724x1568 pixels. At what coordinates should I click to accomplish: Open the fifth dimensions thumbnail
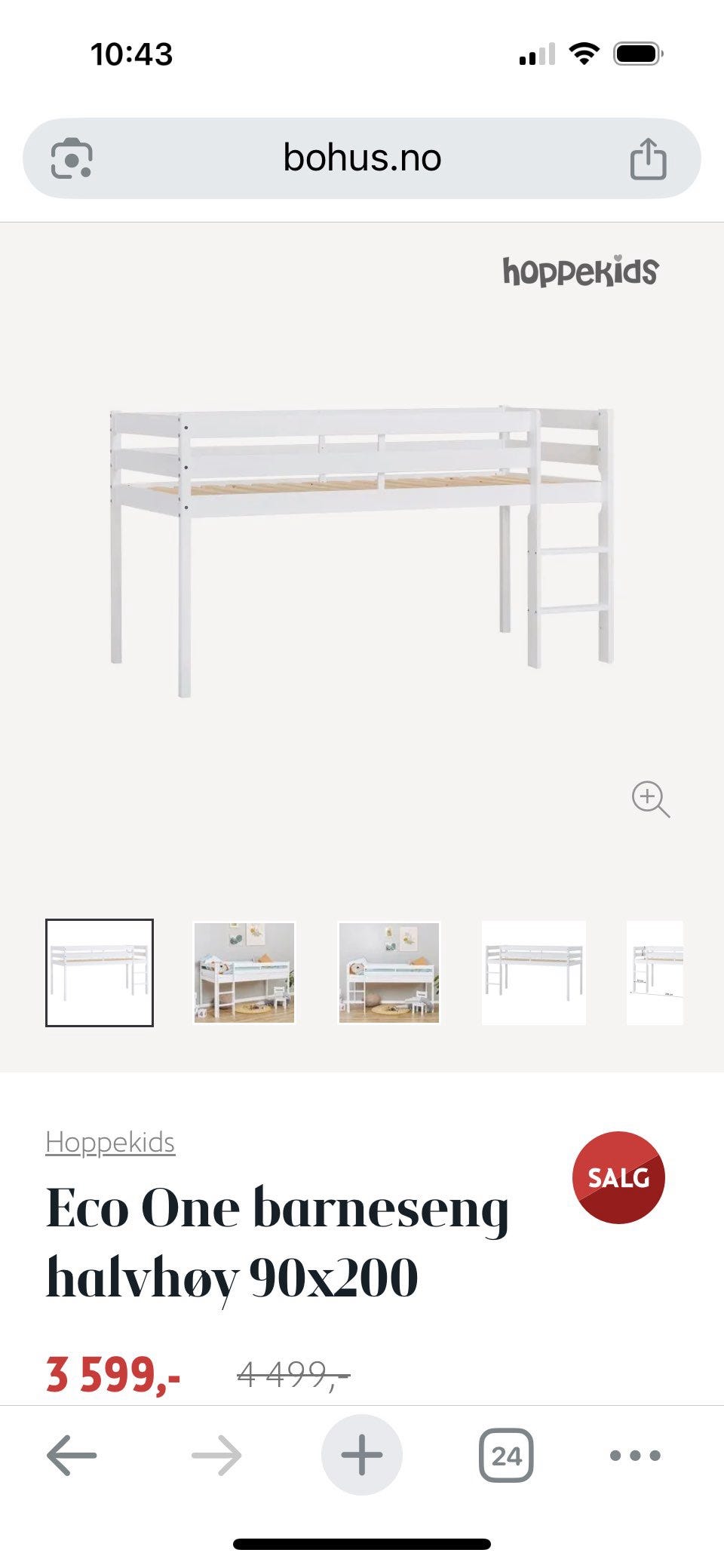coord(655,973)
